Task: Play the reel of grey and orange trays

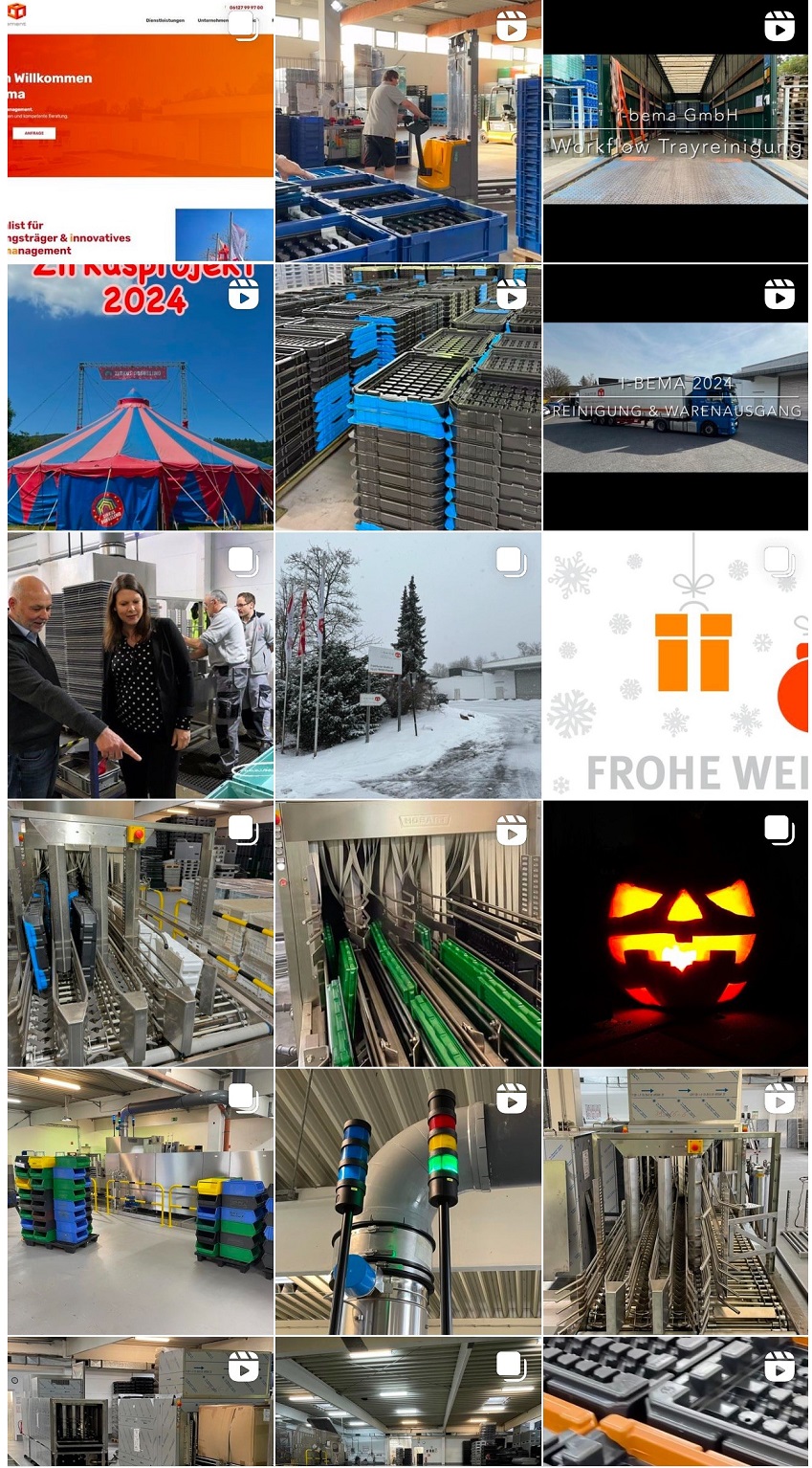Action: 675,1403
